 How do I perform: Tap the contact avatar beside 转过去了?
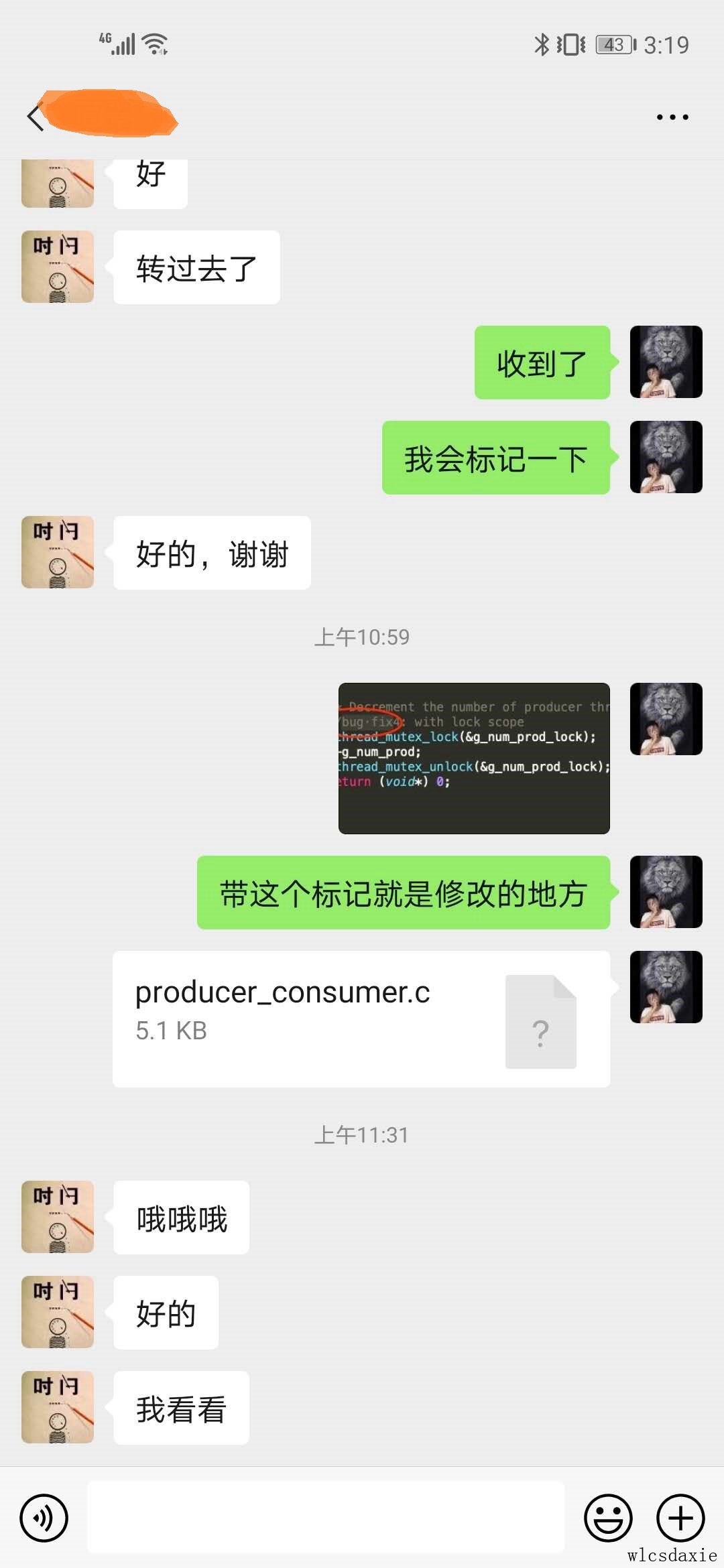point(58,267)
